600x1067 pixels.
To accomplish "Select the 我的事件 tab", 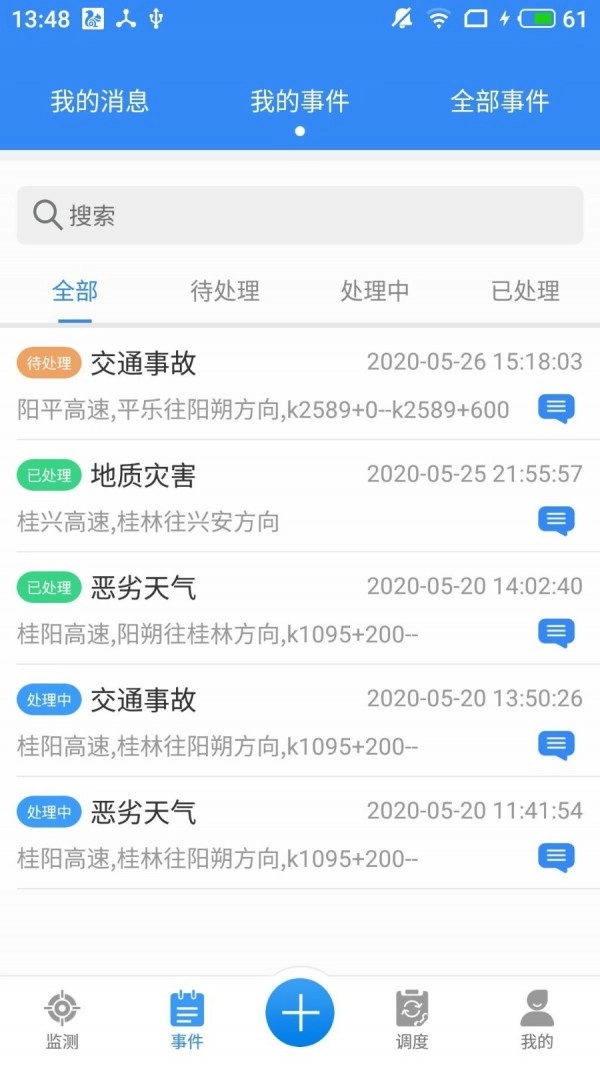I will [300, 101].
